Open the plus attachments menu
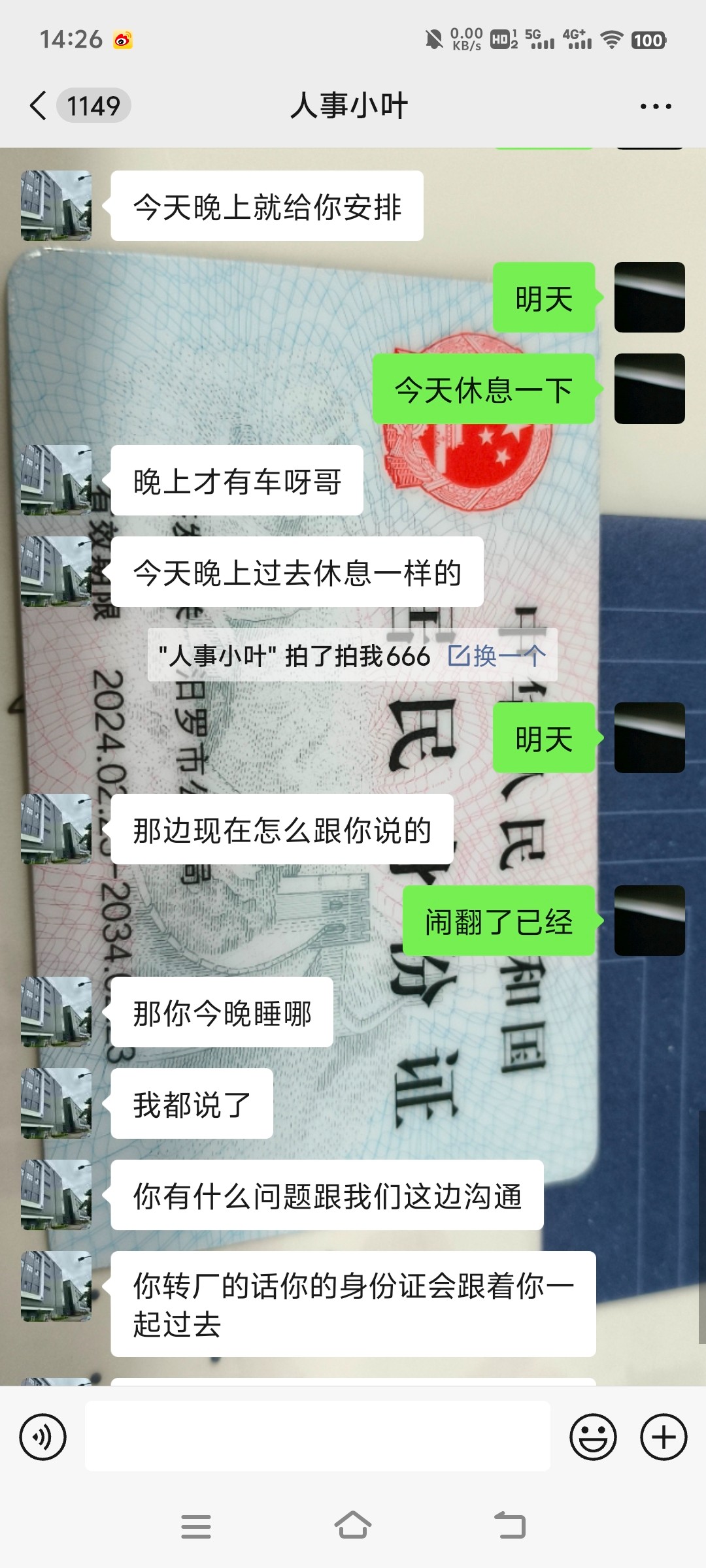 tap(664, 1437)
